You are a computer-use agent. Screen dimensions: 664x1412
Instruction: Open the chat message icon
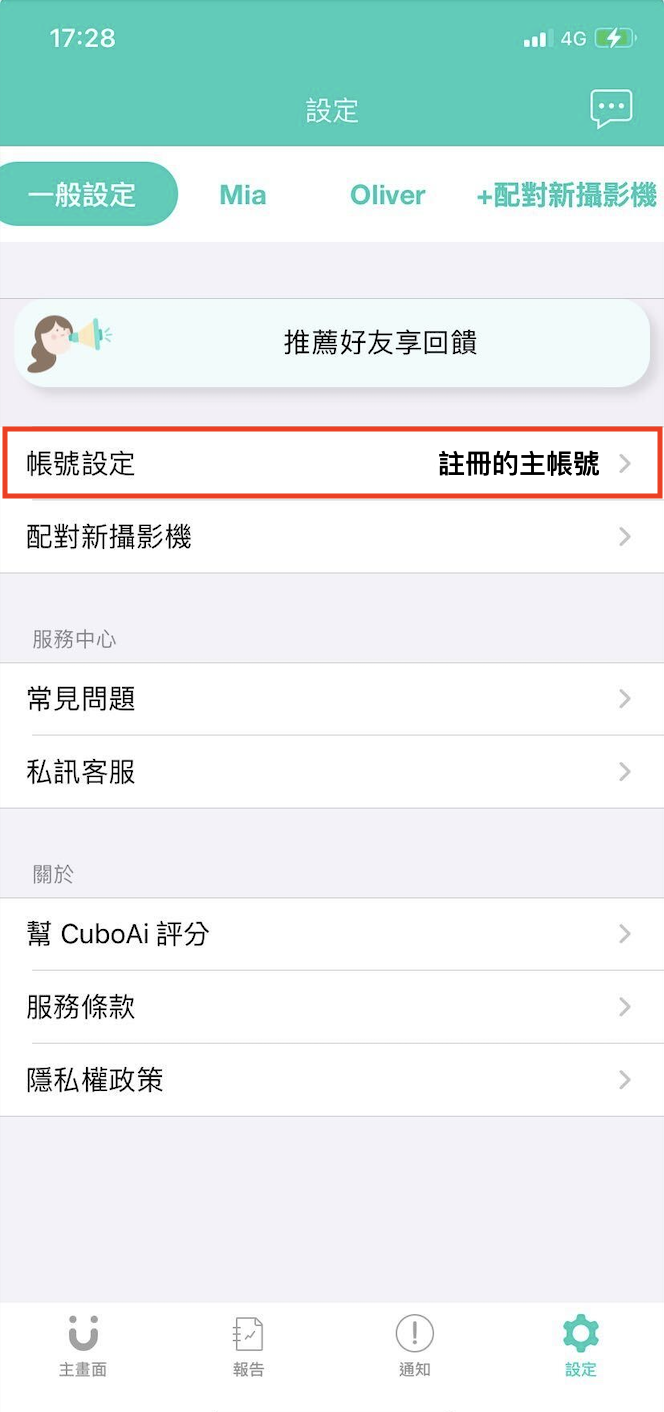click(611, 108)
